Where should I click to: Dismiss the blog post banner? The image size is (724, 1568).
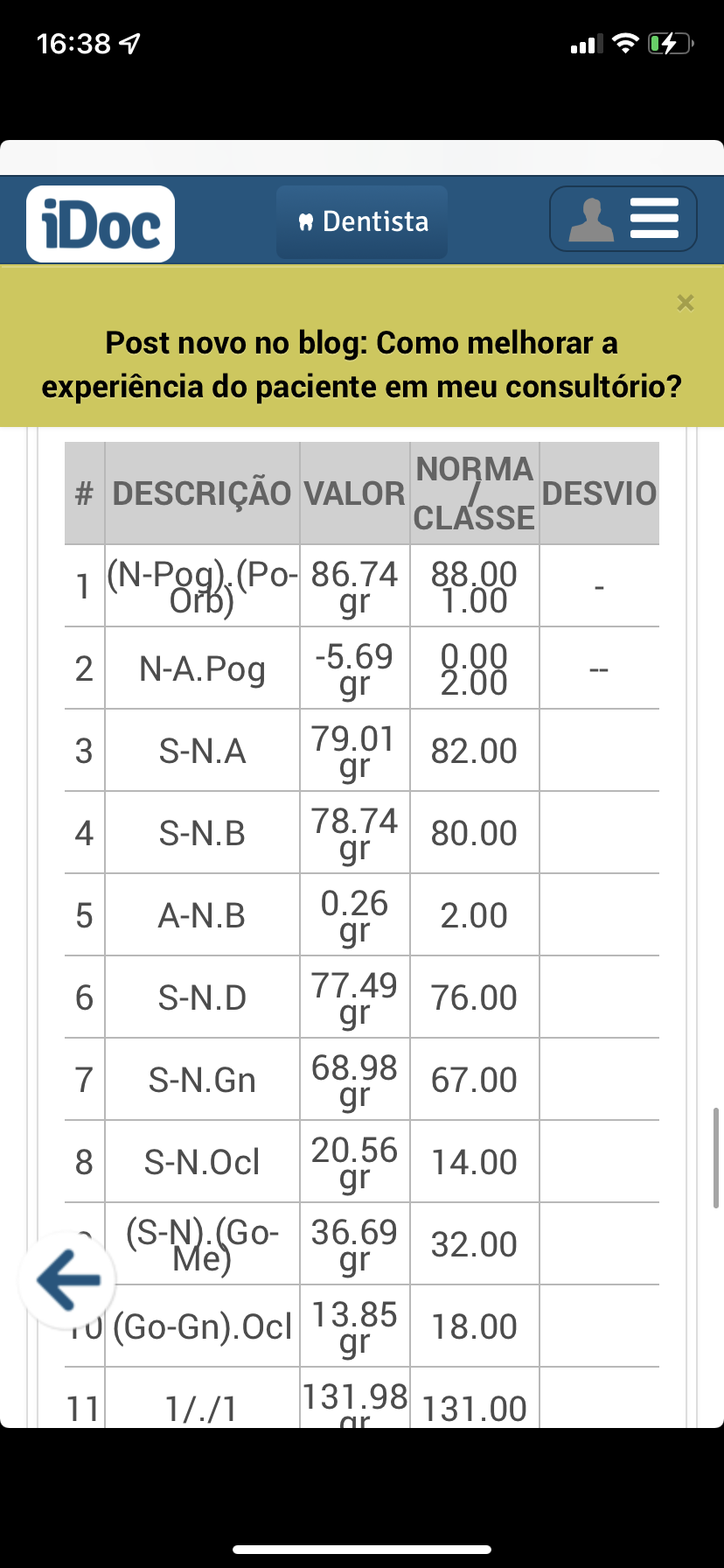click(x=686, y=303)
